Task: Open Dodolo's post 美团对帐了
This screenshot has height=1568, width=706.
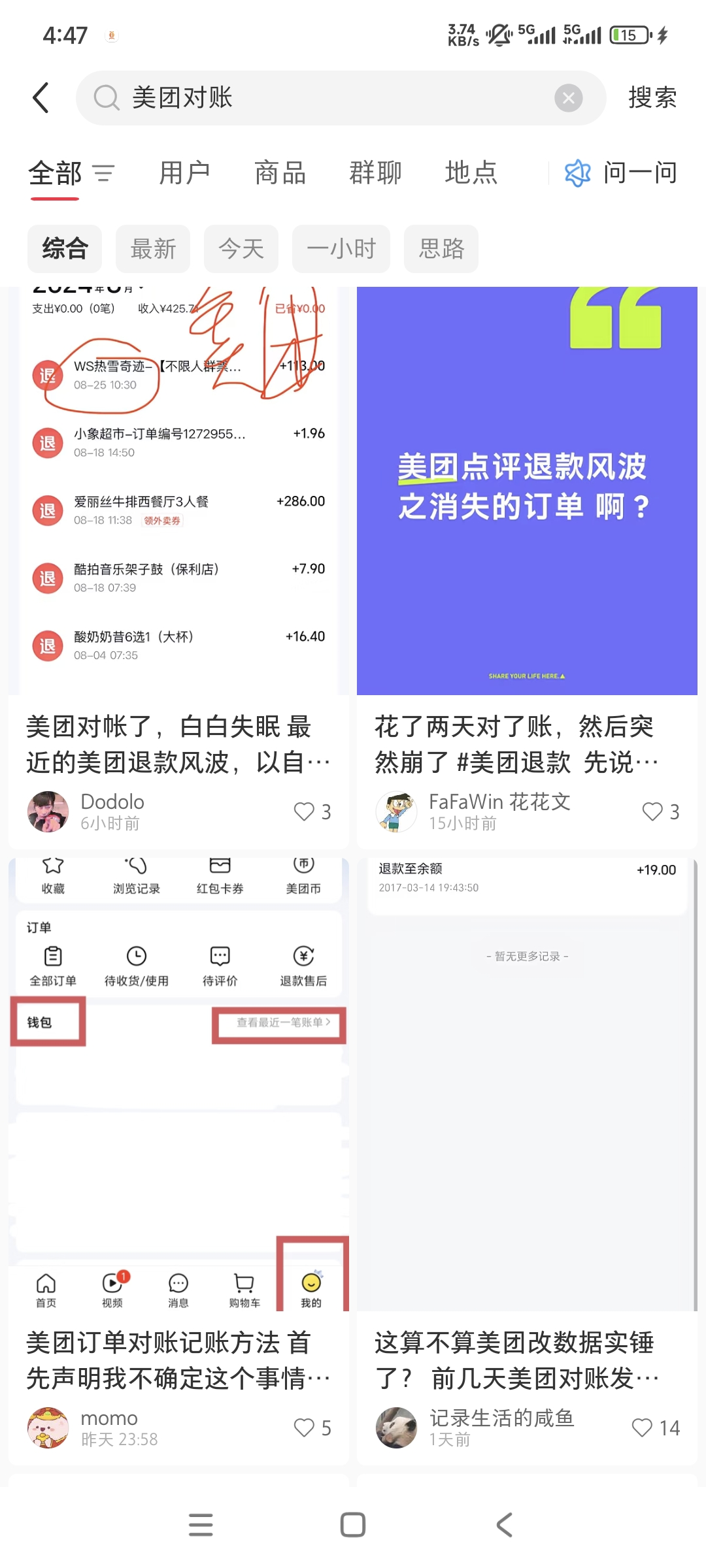Action: 178,744
